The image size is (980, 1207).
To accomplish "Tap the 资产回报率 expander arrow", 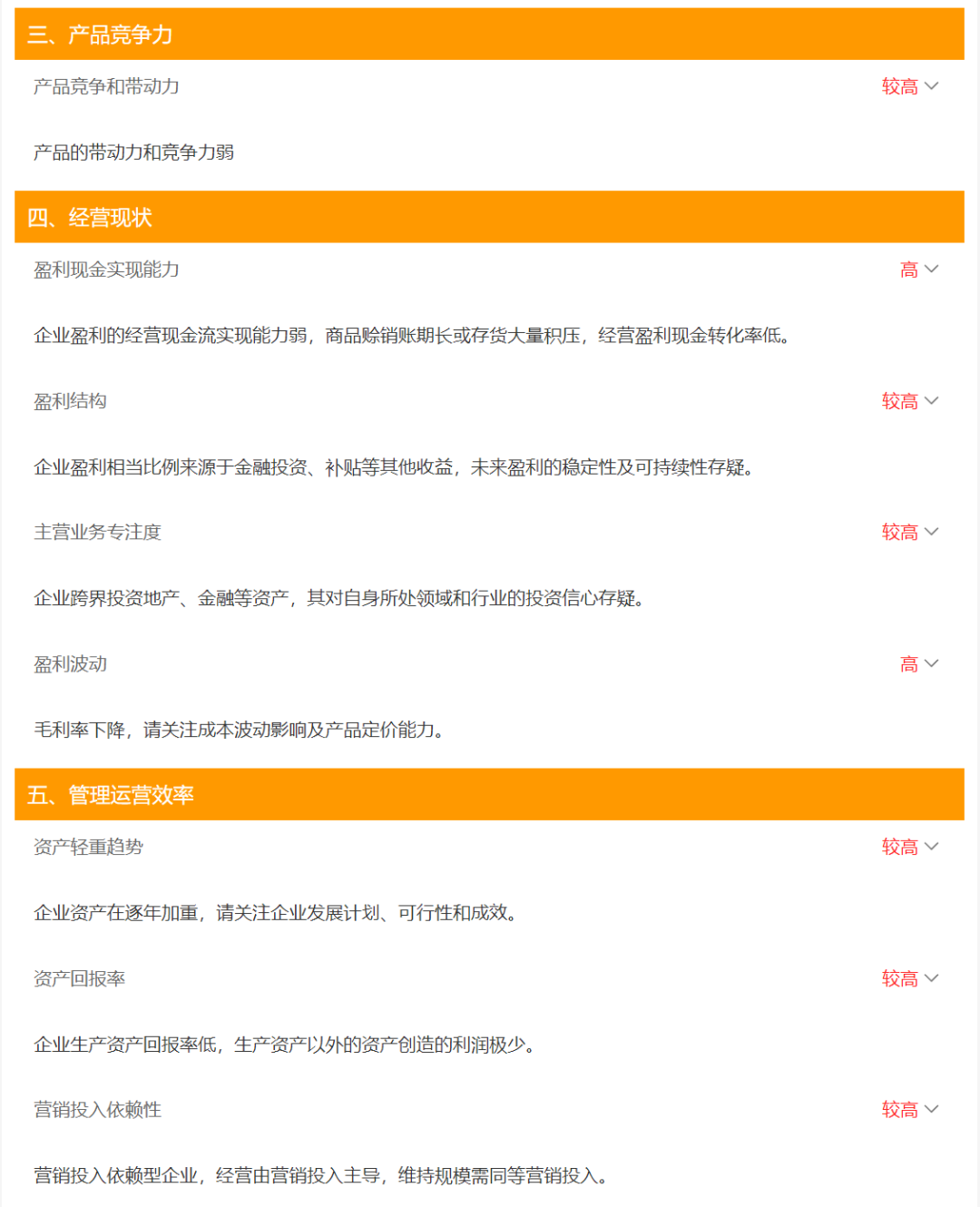I will click(931, 978).
